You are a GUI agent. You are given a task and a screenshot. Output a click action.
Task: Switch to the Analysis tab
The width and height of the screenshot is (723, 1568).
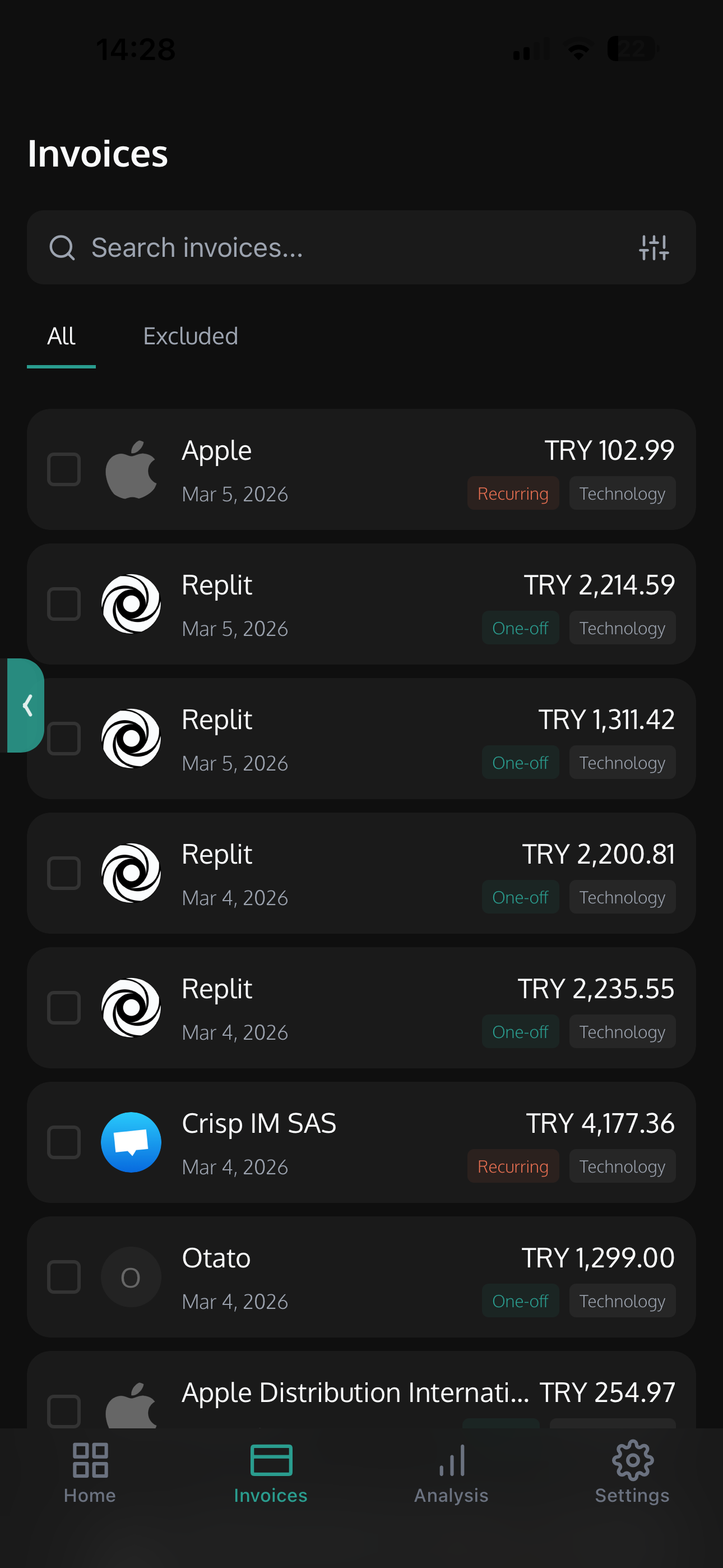tap(451, 1472)
